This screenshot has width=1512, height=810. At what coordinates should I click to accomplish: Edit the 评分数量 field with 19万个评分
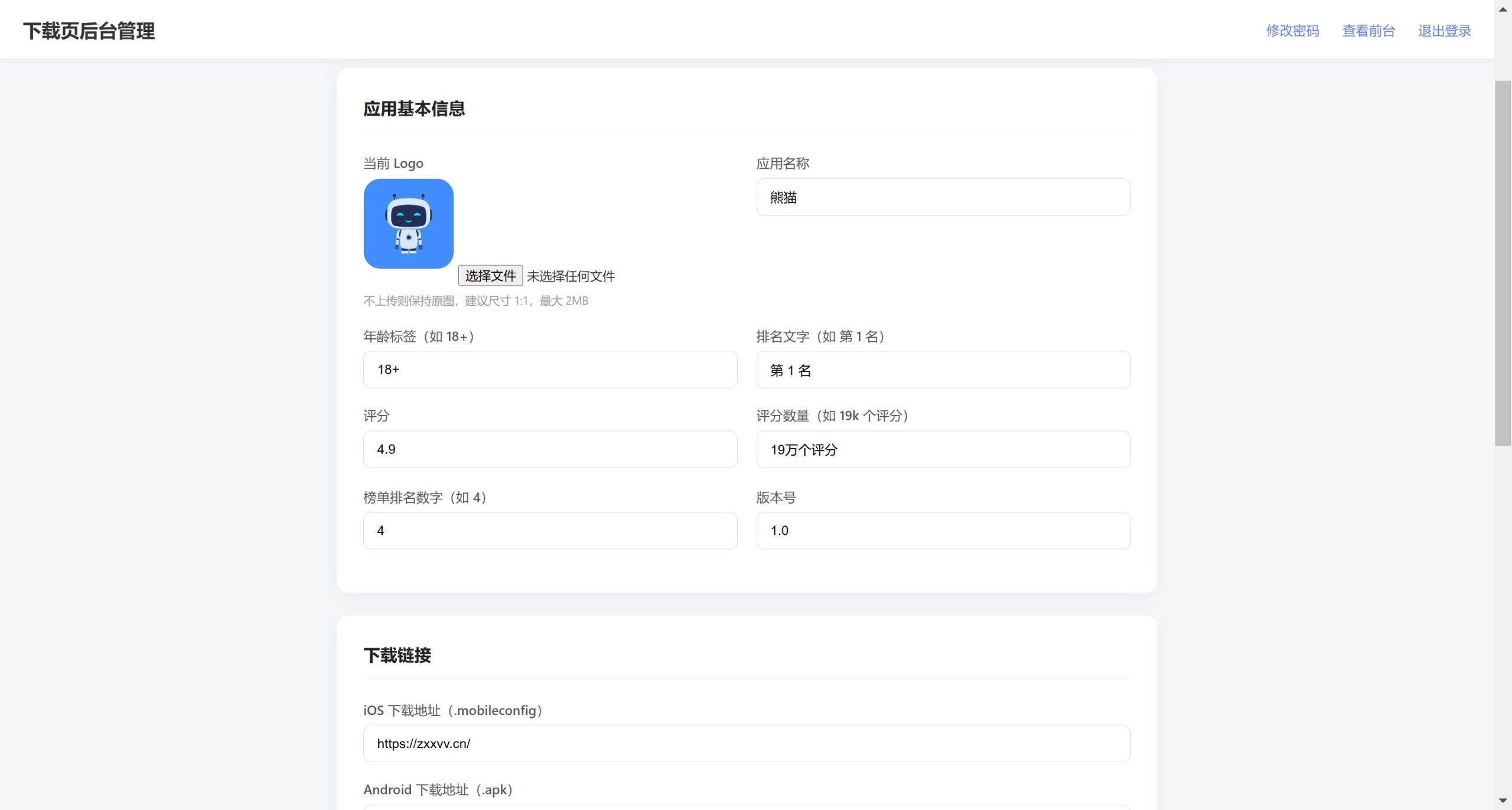click(x=943, y=449)
